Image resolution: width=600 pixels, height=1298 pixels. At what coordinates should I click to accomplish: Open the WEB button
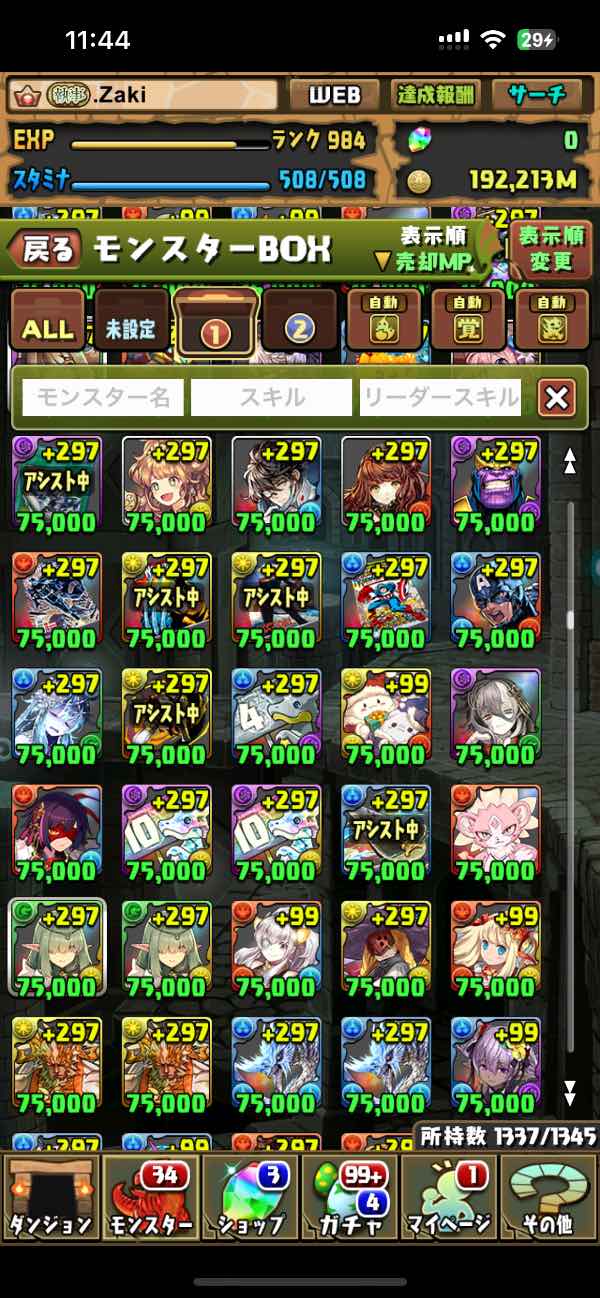[x=334, y=95]
